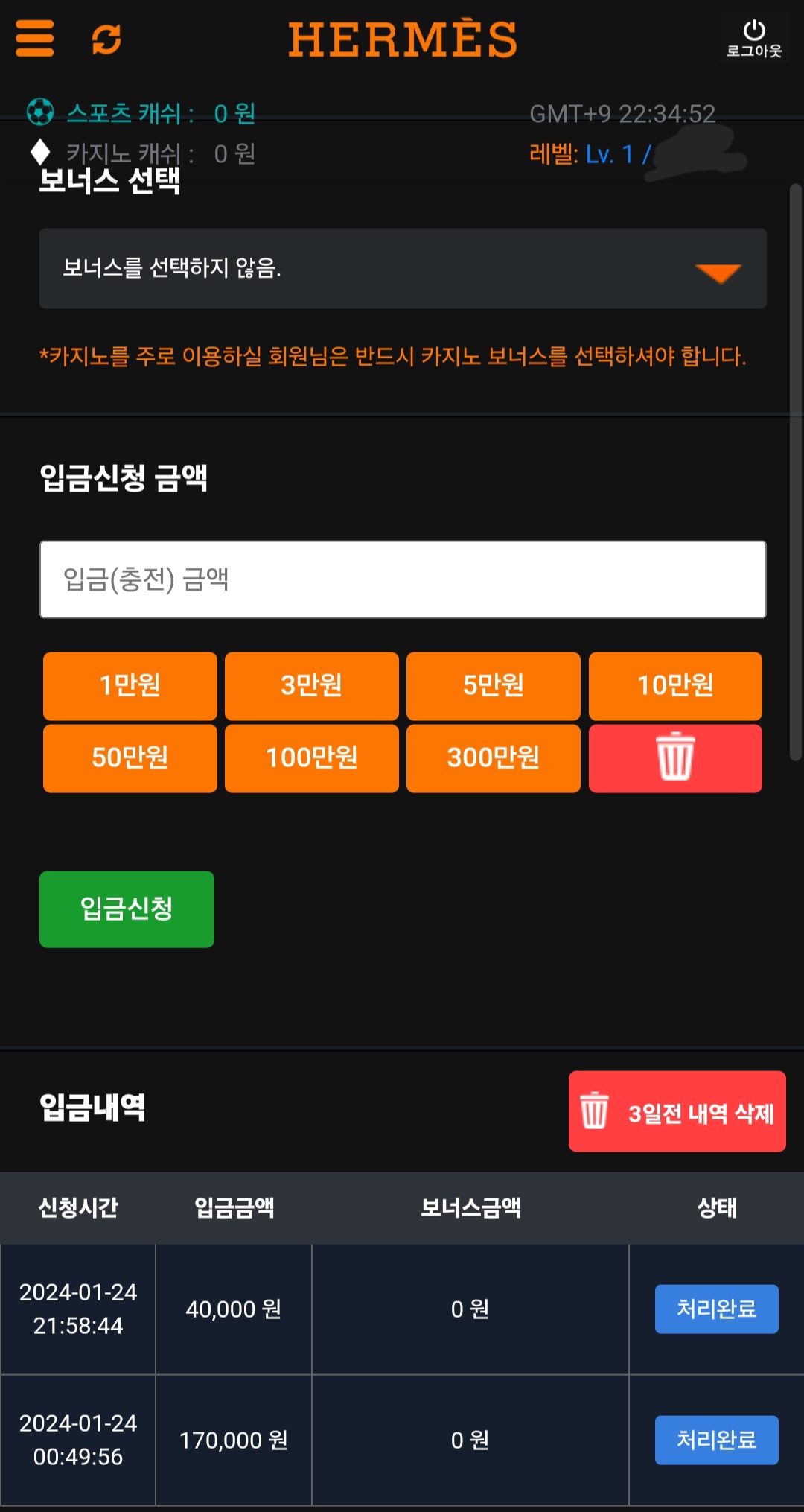
Task: Select the 10만원 amount button
Action: (x=674, y=685)
